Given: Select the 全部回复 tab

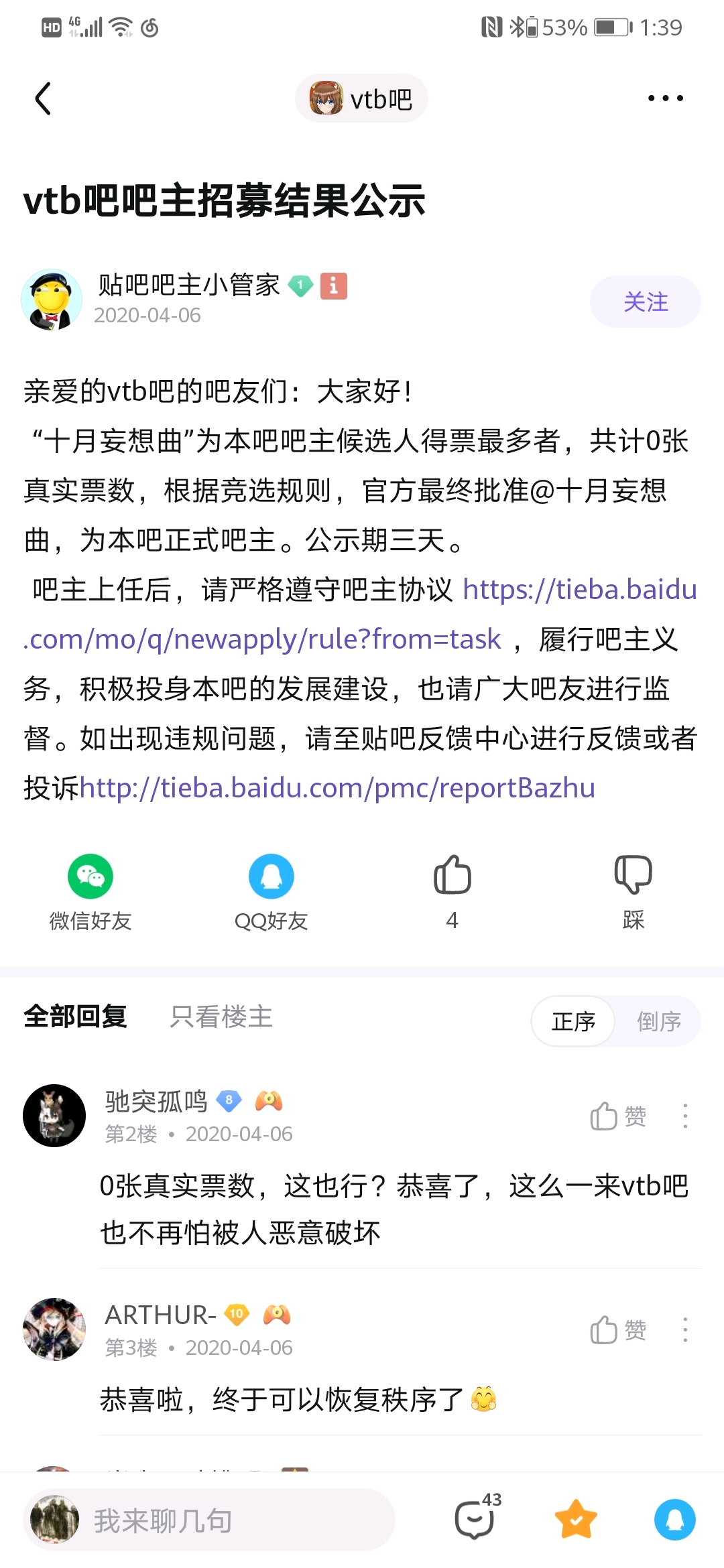Looking at the screenshot, I should [75, 1017].
